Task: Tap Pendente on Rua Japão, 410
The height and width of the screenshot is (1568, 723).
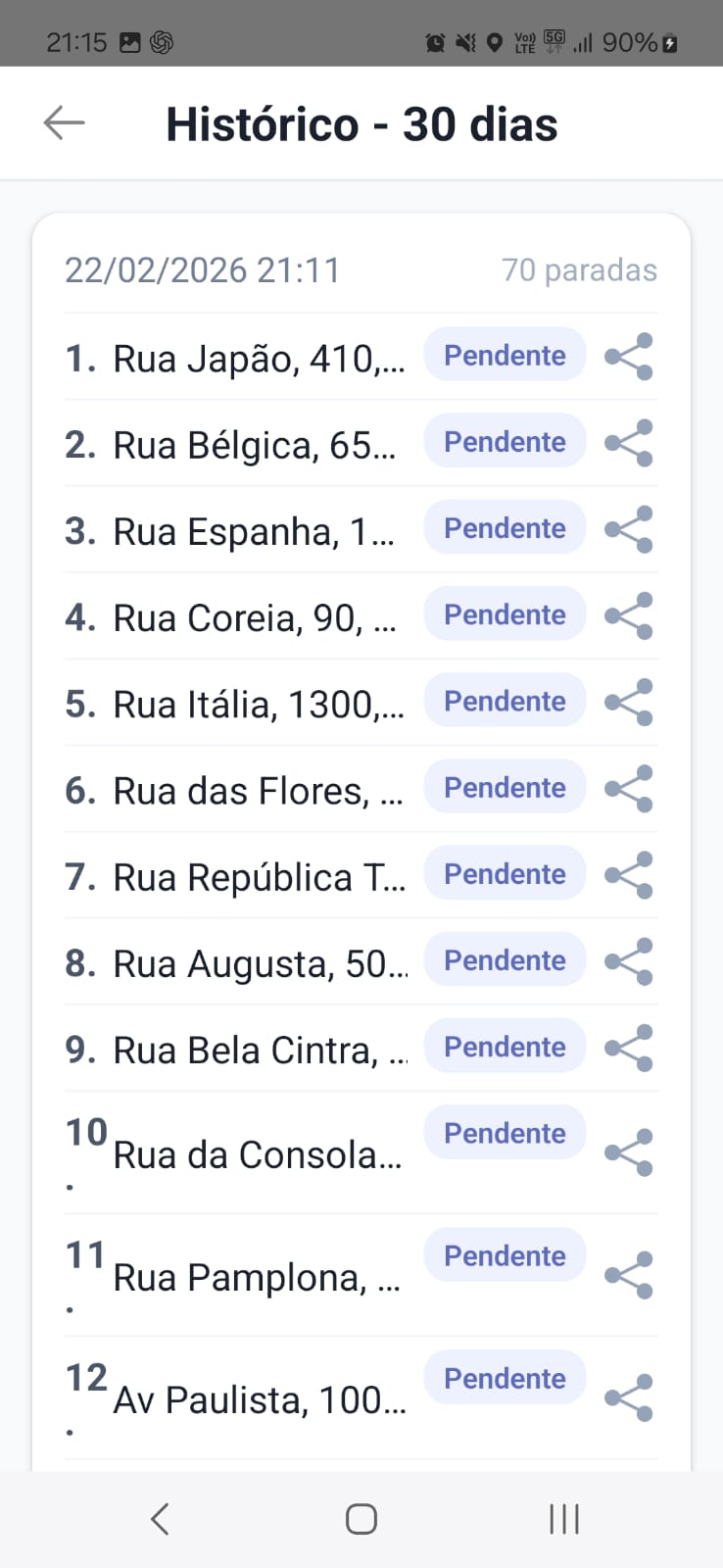Action: [504, 355]
